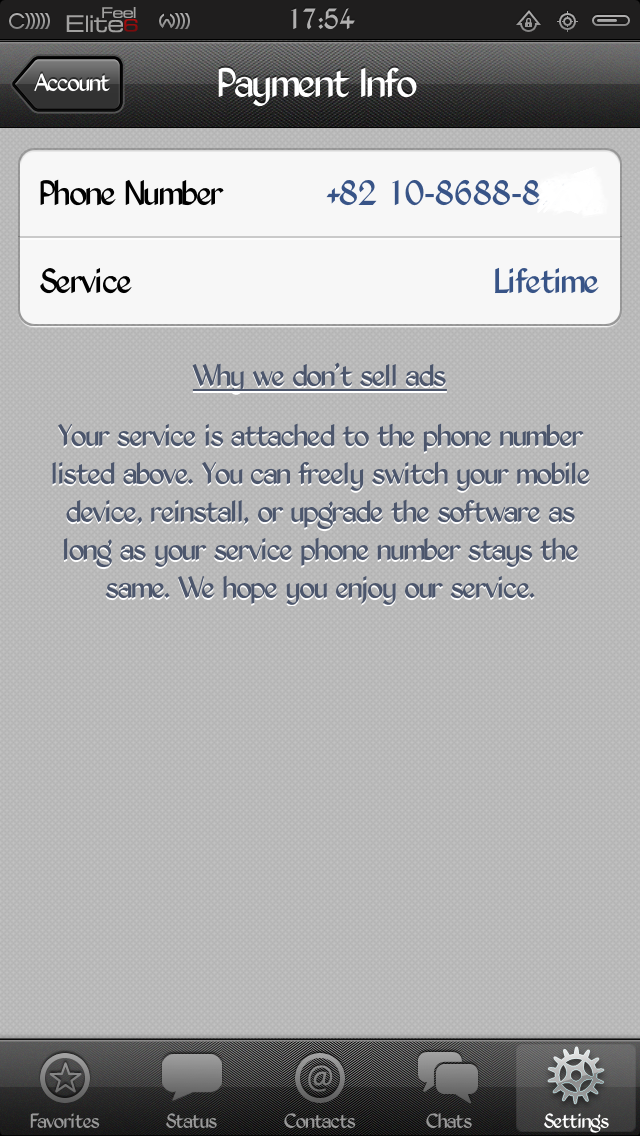Viewport: 640px width, 1136px height.
Task: Switch to the Favorites tab
Action: (64, 1089)
